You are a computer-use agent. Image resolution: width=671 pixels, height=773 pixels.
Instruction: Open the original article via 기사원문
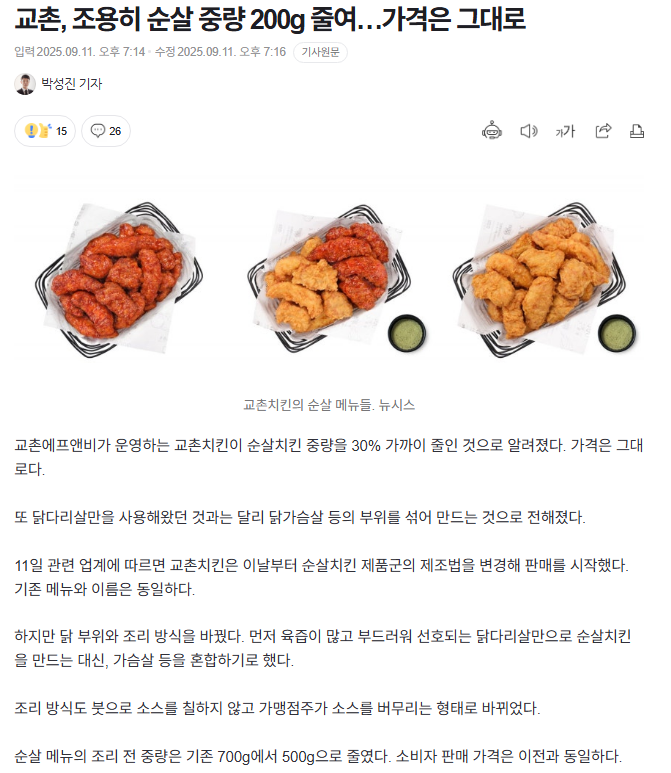coord(320,52)
